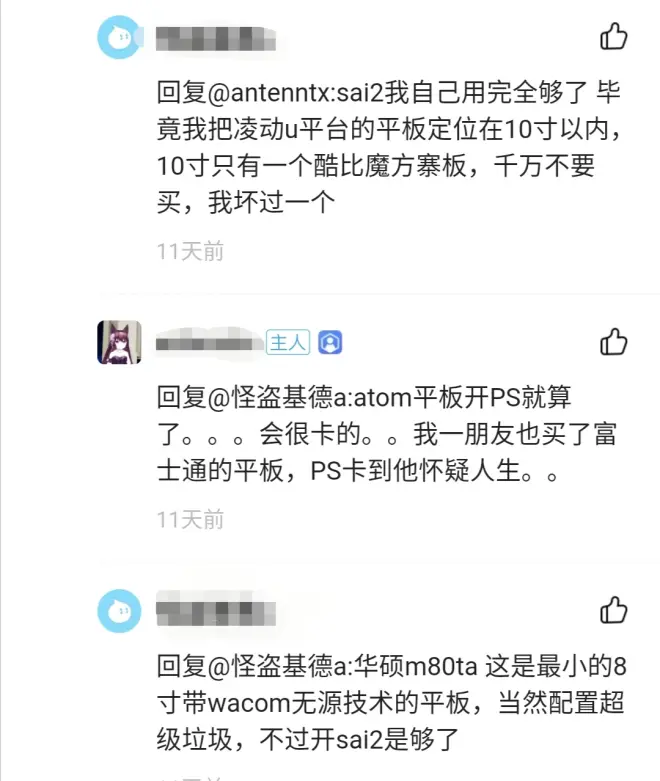Open the avatar on the 华硕m80ta comment
The image size is (660, 781).
pos(119,610)
